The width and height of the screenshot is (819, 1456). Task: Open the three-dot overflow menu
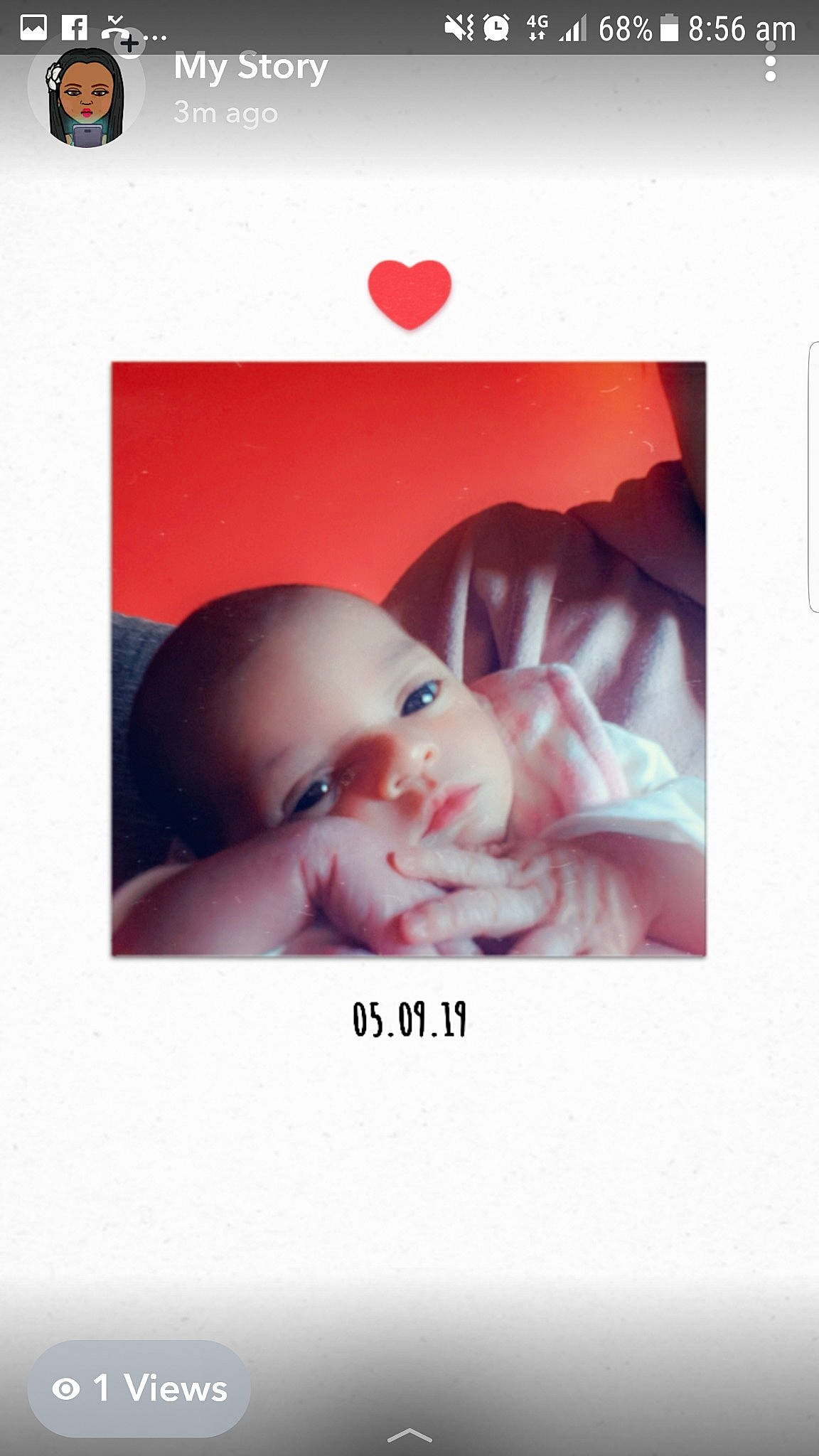click(770, 68)
